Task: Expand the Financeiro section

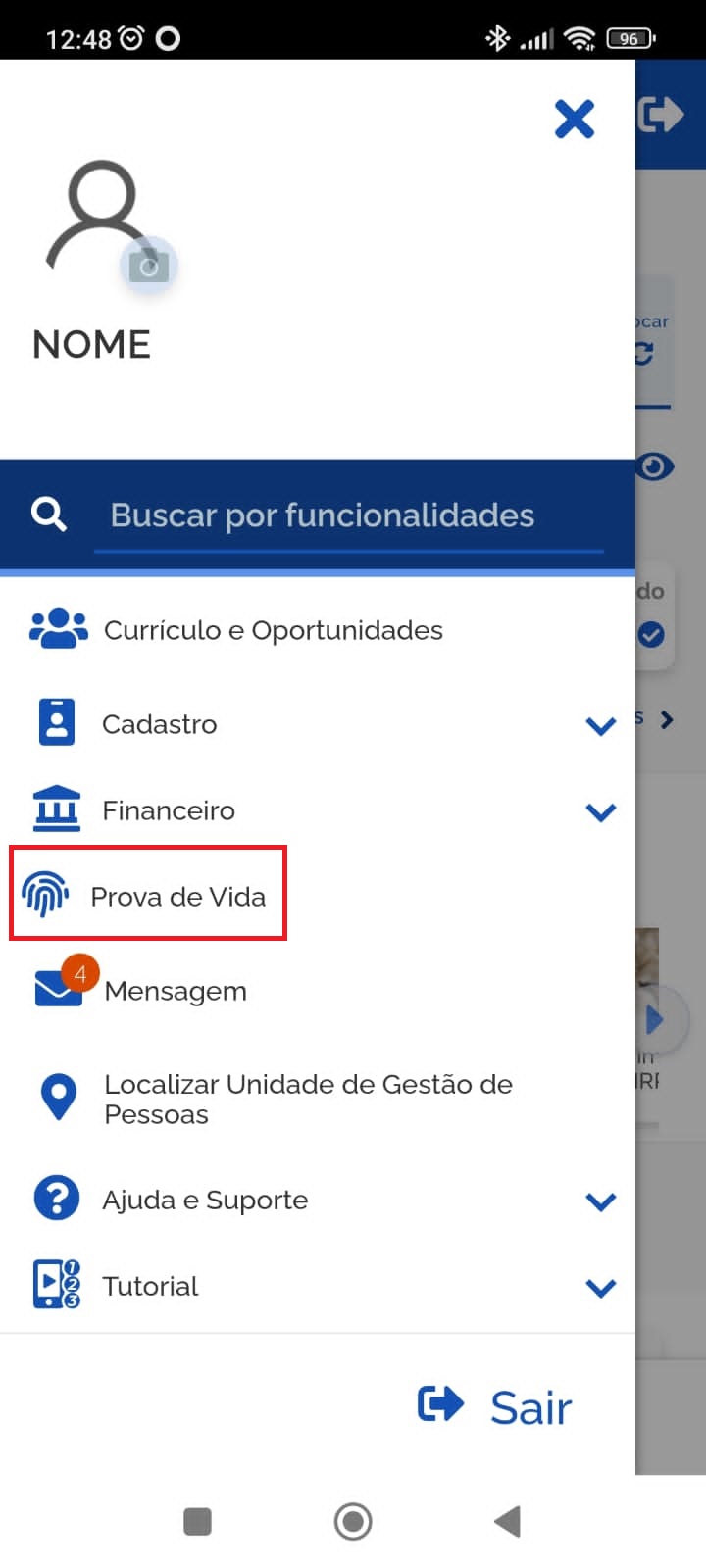Action: 600,811
